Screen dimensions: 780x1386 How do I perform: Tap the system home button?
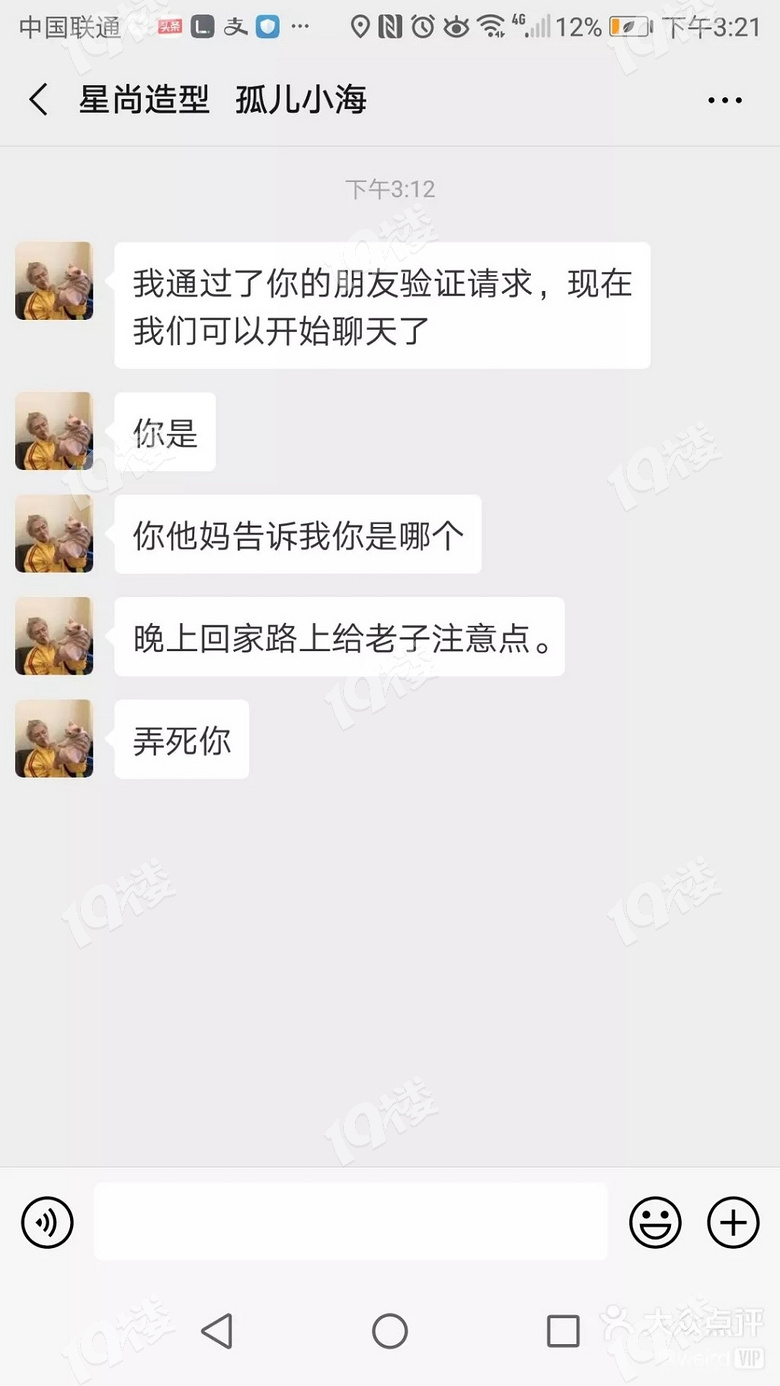[389, 1331]
